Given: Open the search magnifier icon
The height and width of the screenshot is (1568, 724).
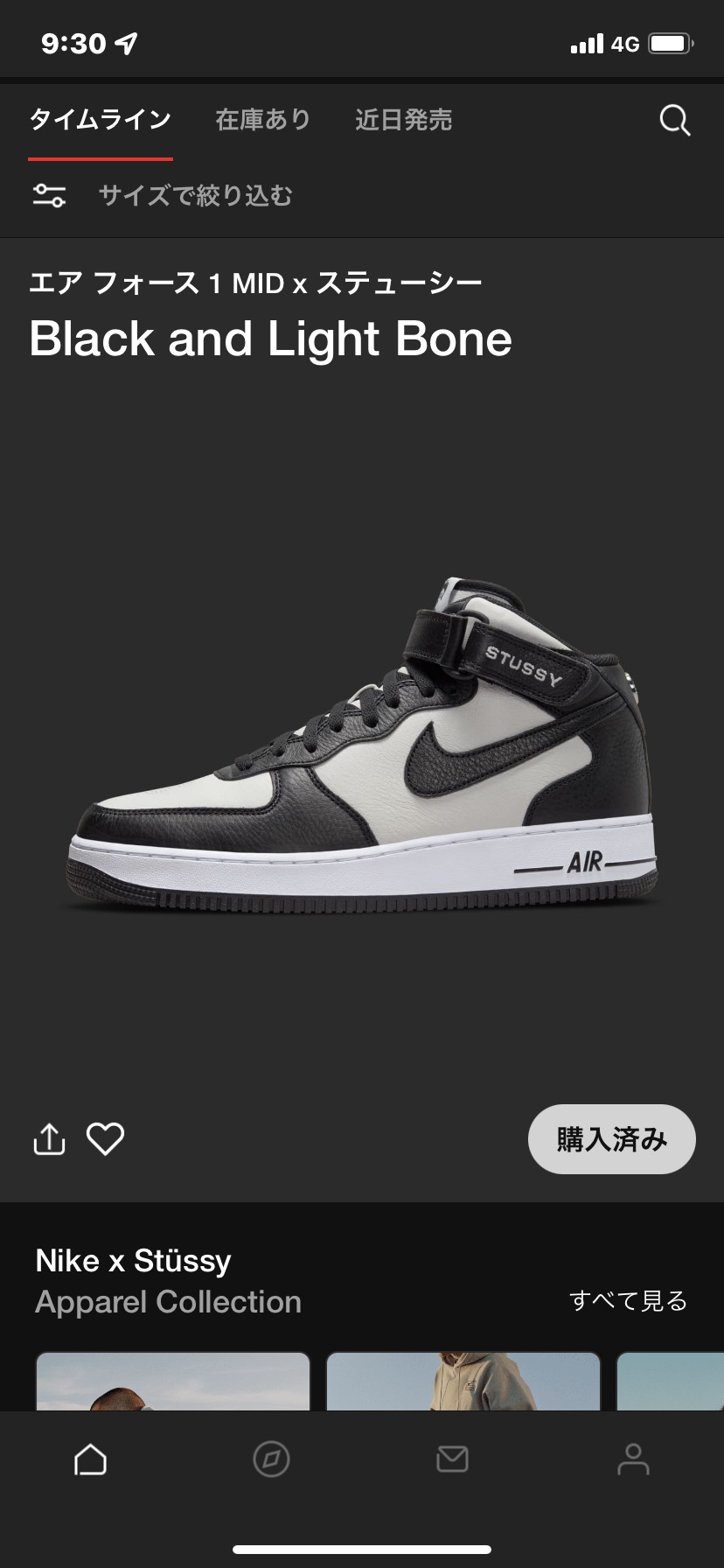Looking at the screenshot, I should (674, 121).
